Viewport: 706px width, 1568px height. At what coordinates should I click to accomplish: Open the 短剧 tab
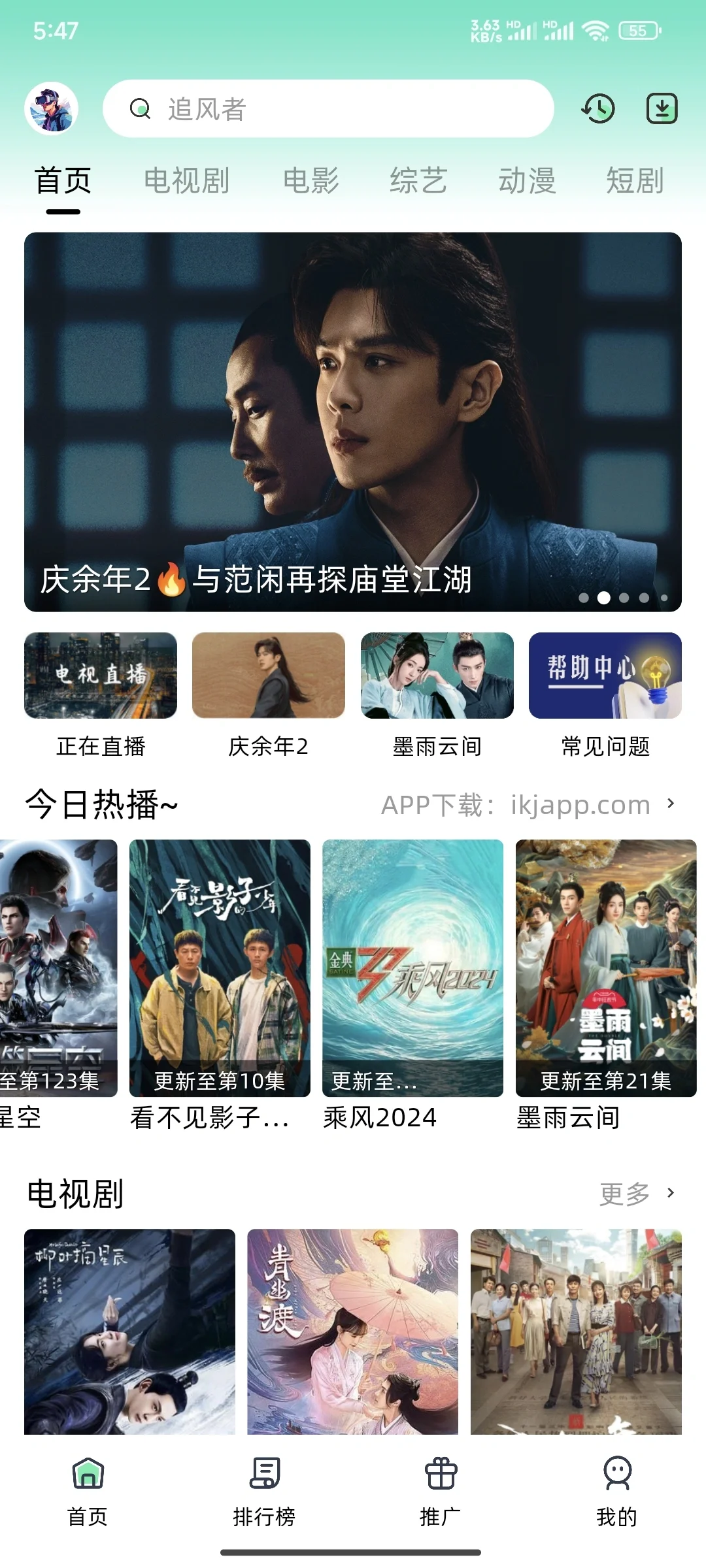pyautogui.click(x=635, y=181)
